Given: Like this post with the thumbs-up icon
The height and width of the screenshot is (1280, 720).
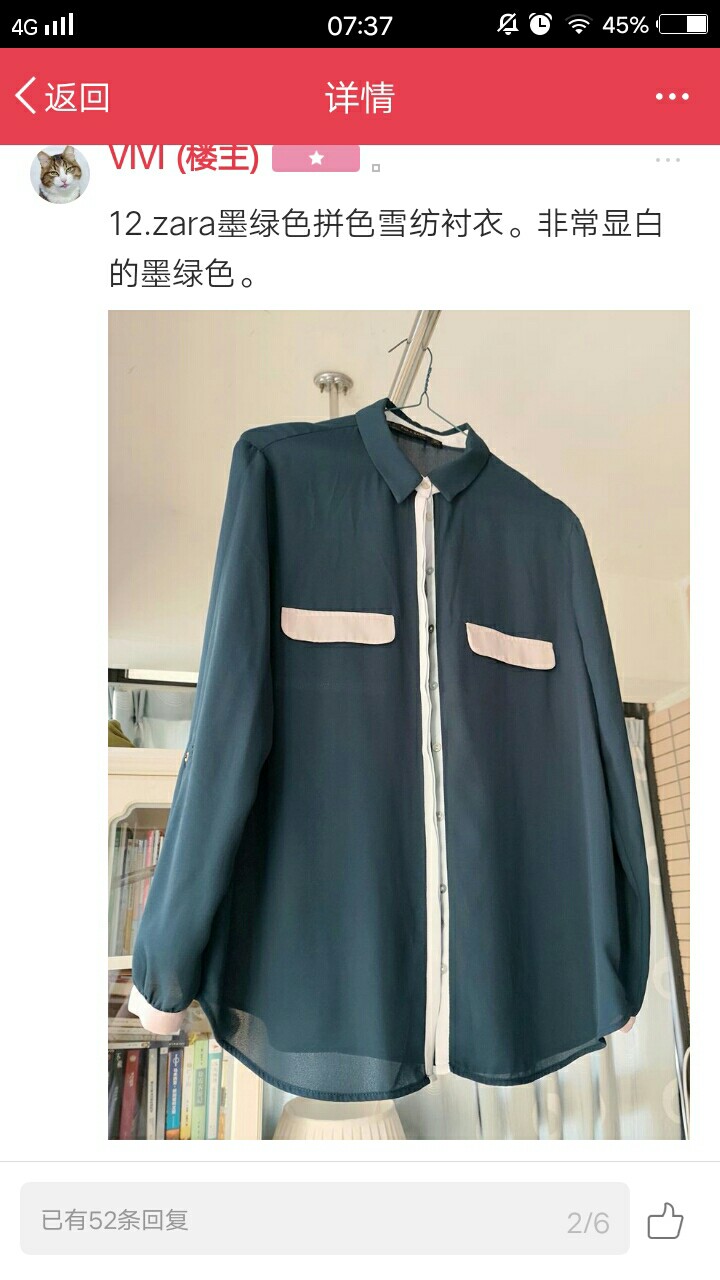Looking at the screenshot, I should (665, 1220).
